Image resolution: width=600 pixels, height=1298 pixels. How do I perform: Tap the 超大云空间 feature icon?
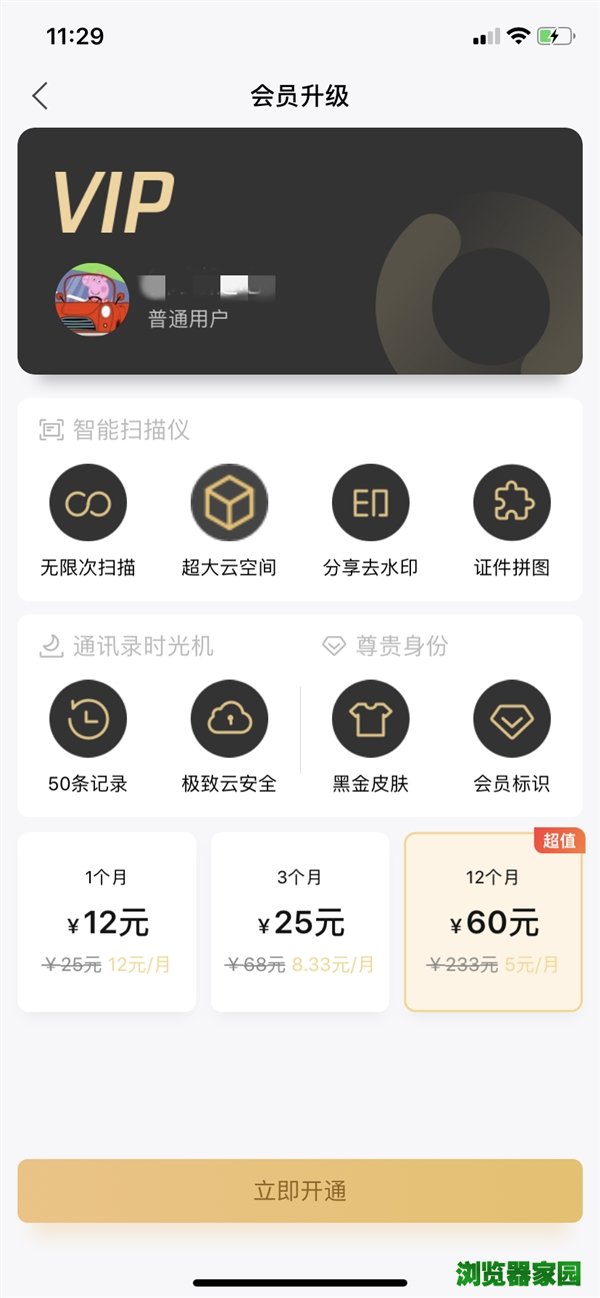(229, 503)
